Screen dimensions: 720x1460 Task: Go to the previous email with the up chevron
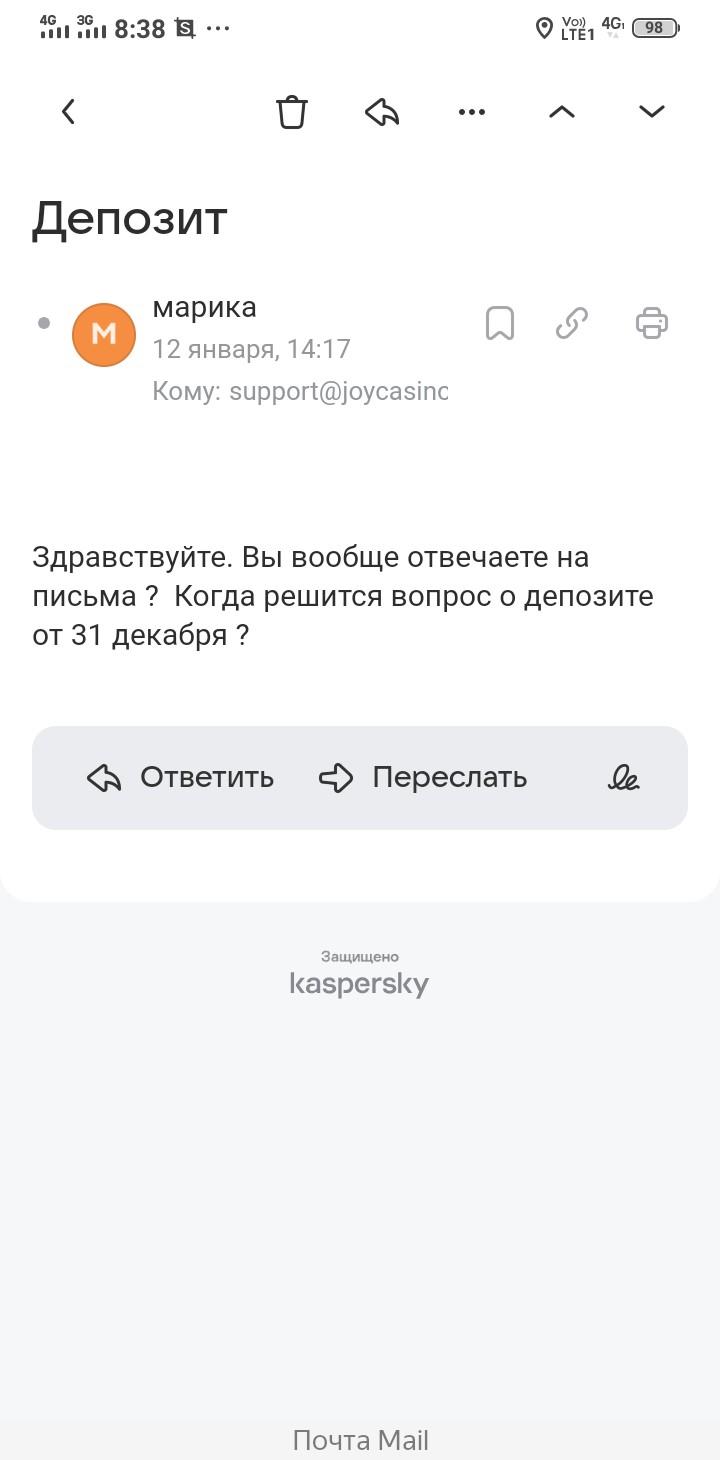[x=562, y=112]
